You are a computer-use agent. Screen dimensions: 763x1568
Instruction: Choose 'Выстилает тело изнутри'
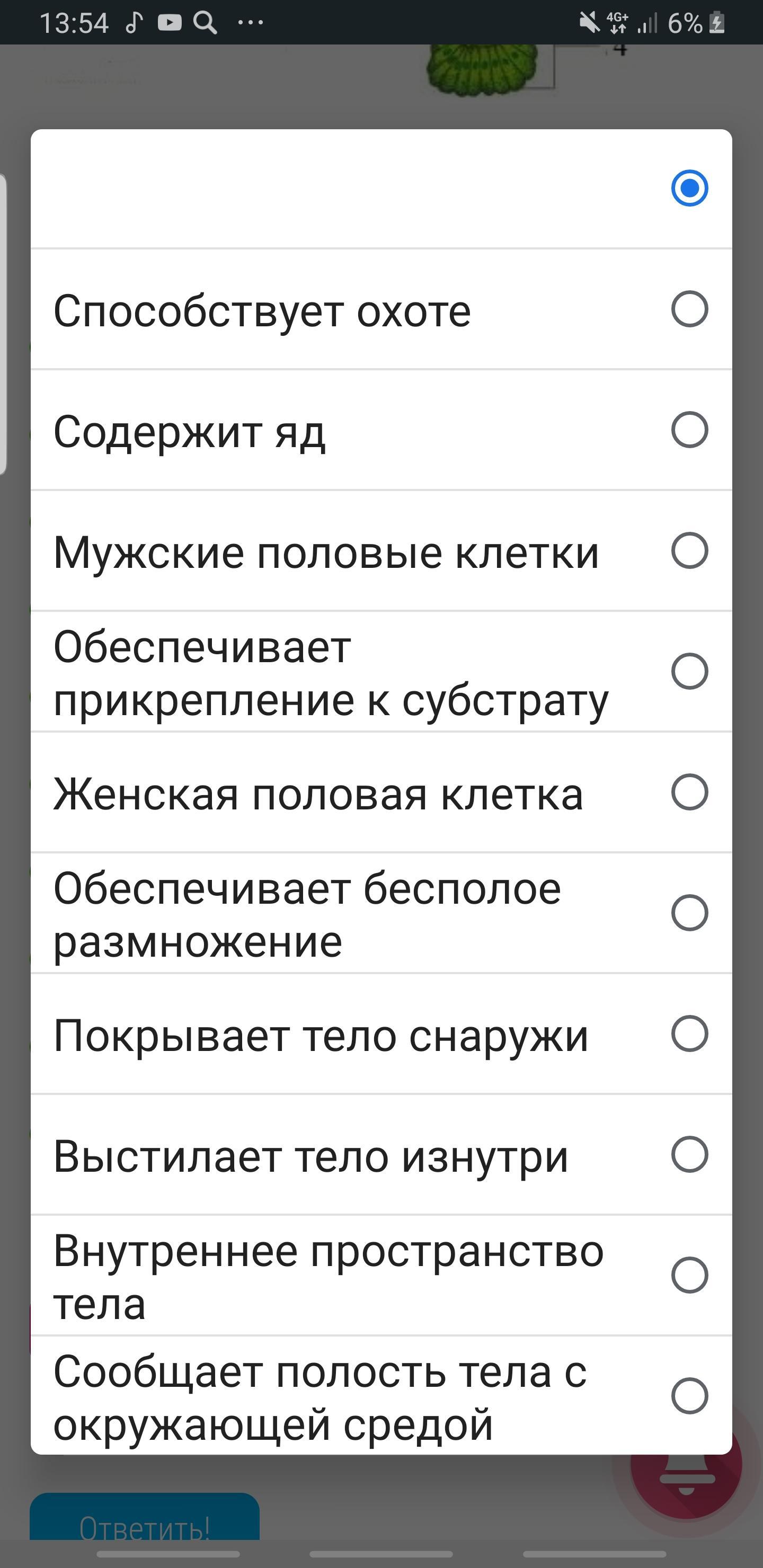(381, 1154)
